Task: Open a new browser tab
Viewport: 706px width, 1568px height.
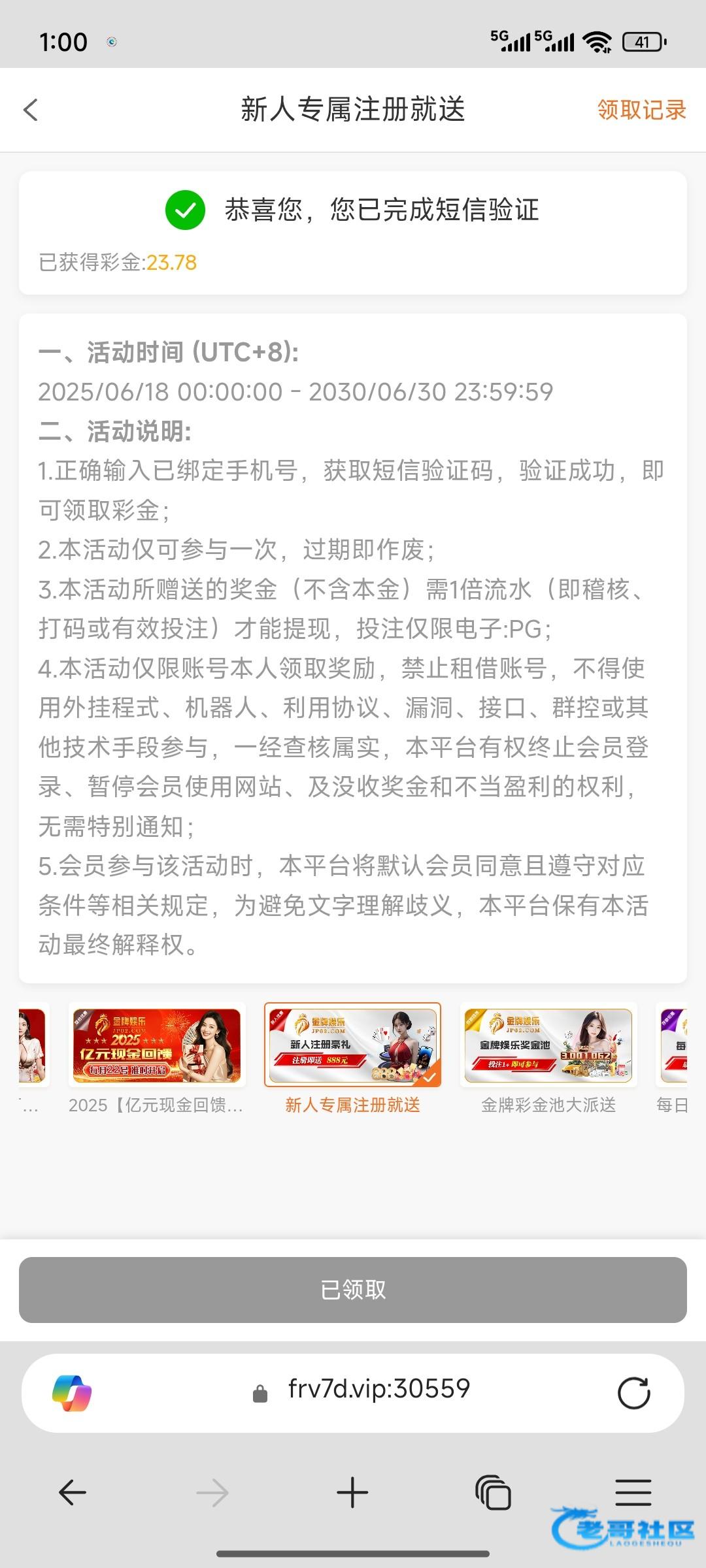Action: click(x=352, y=1493)
